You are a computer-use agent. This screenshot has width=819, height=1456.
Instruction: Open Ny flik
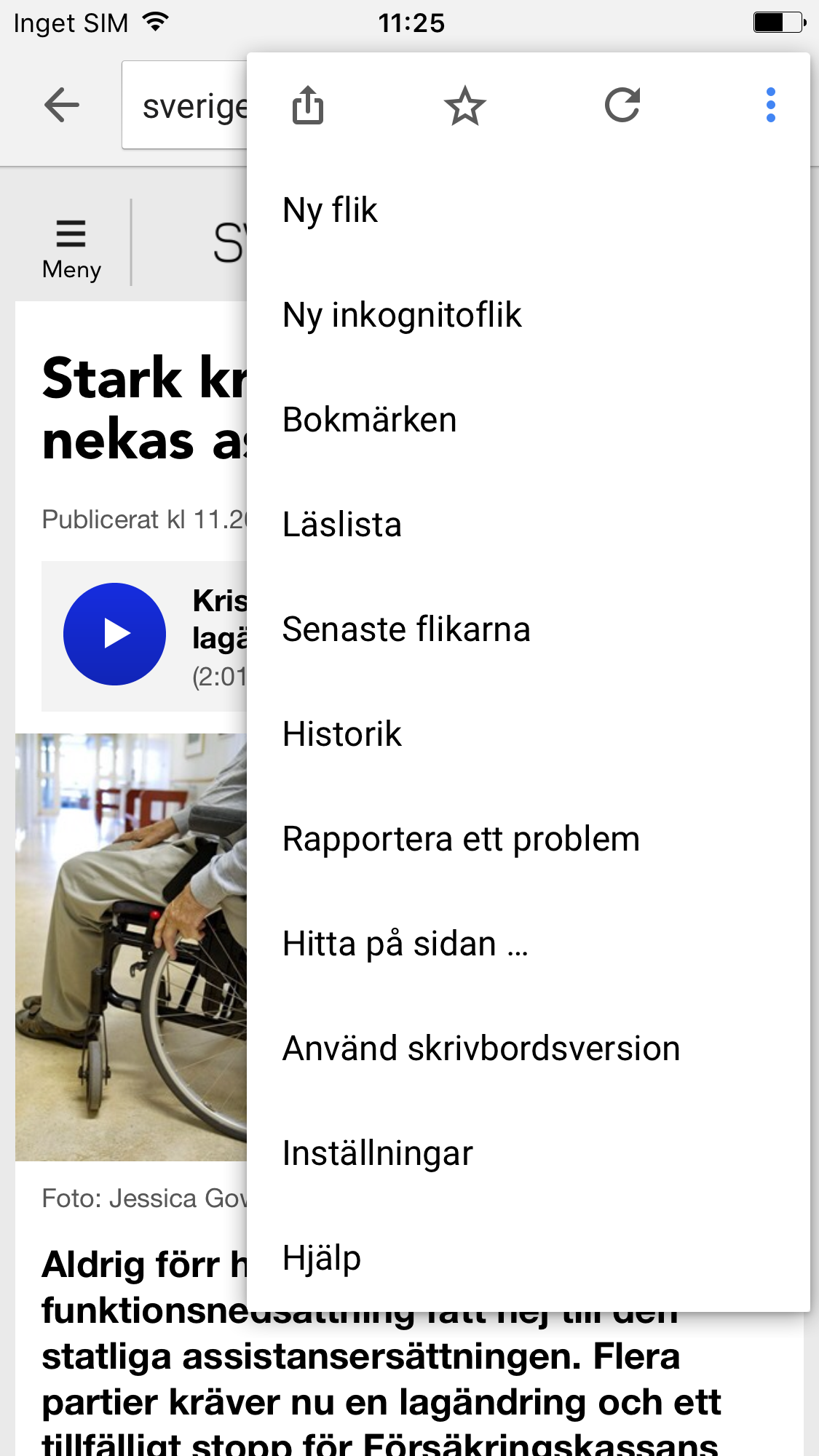tap(330, 210)
